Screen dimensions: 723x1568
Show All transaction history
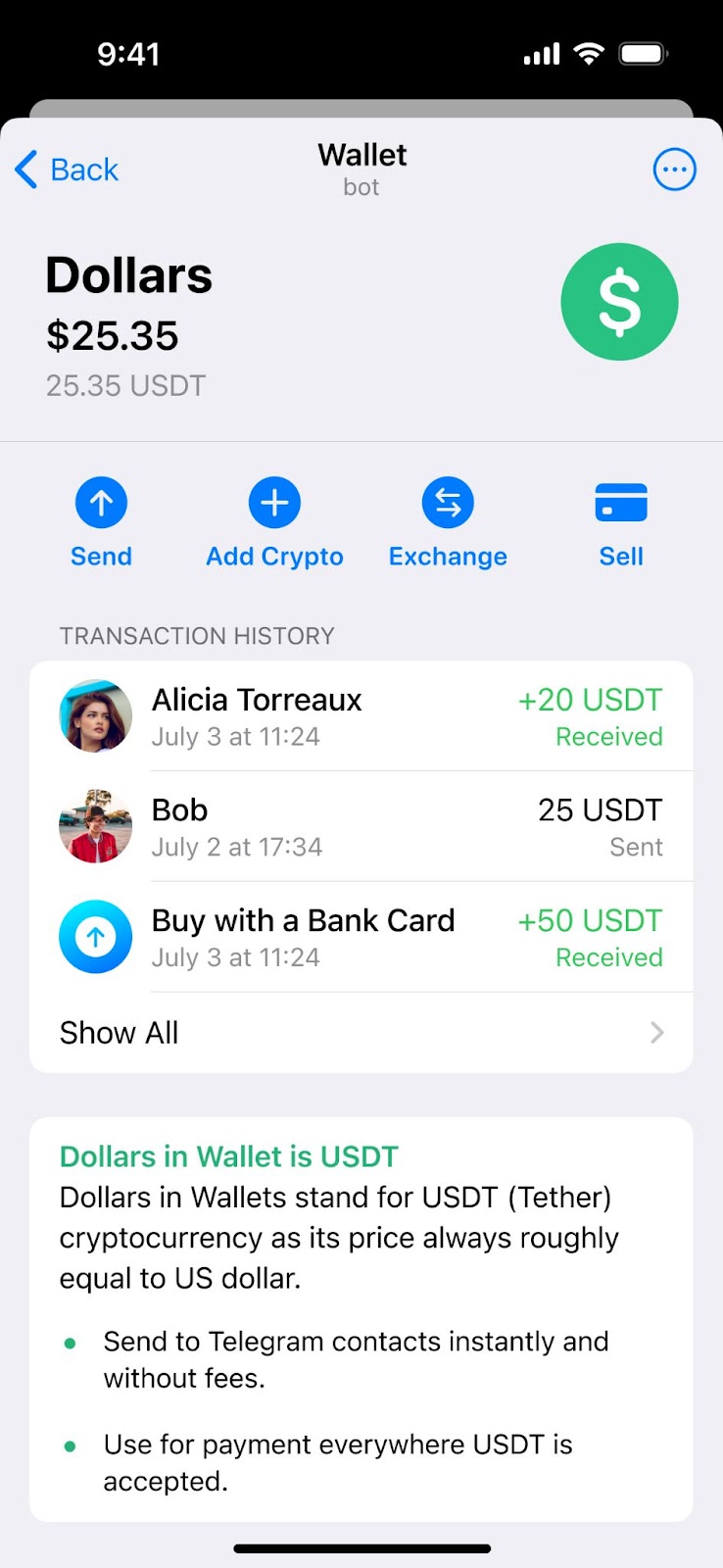361,1033
